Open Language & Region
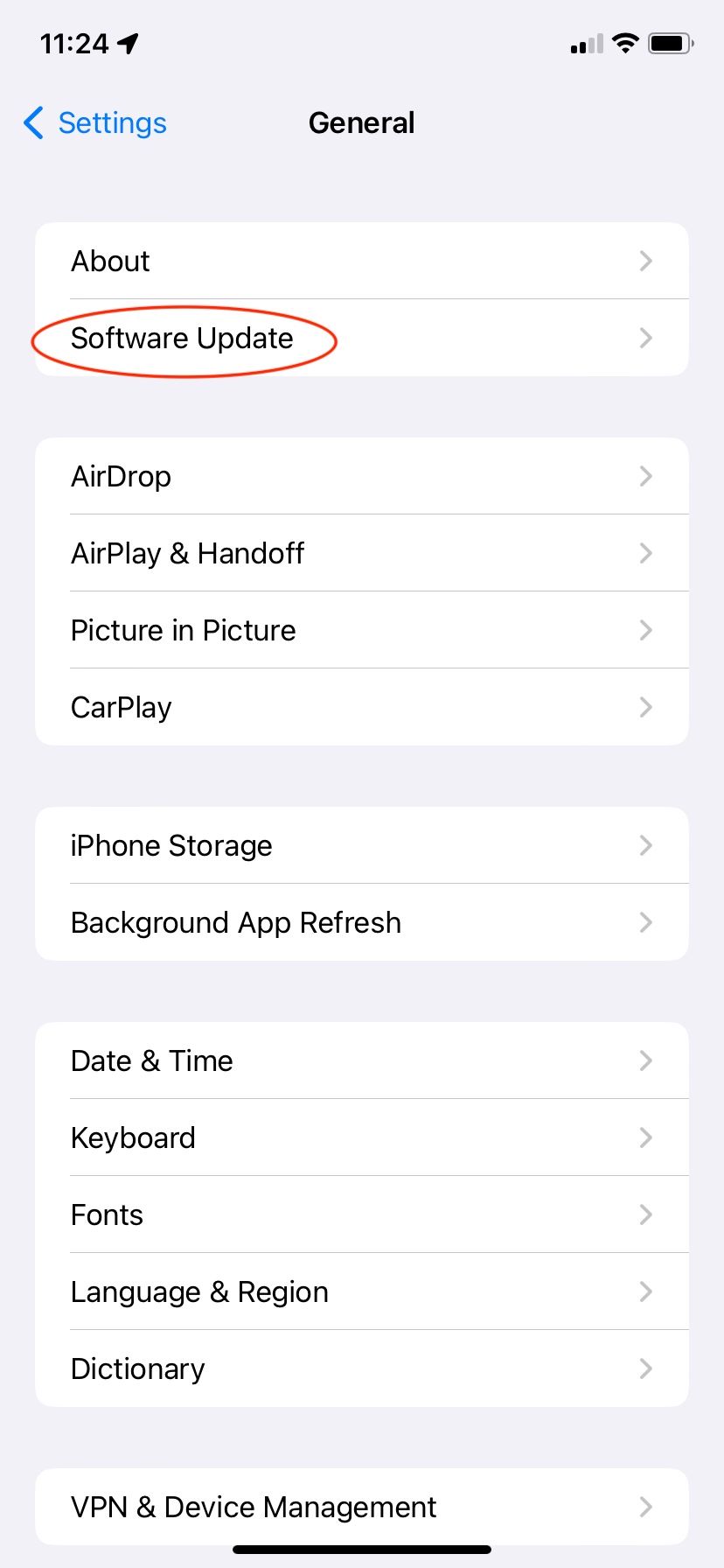The width and height of the screenshot is (724, 1568). point(361,1292)
